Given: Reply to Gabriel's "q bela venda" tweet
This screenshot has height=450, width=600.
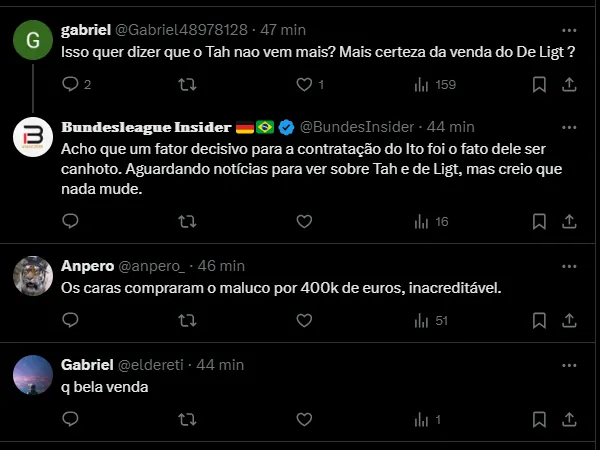Looking at the screenshot, I should click(70, 420).
